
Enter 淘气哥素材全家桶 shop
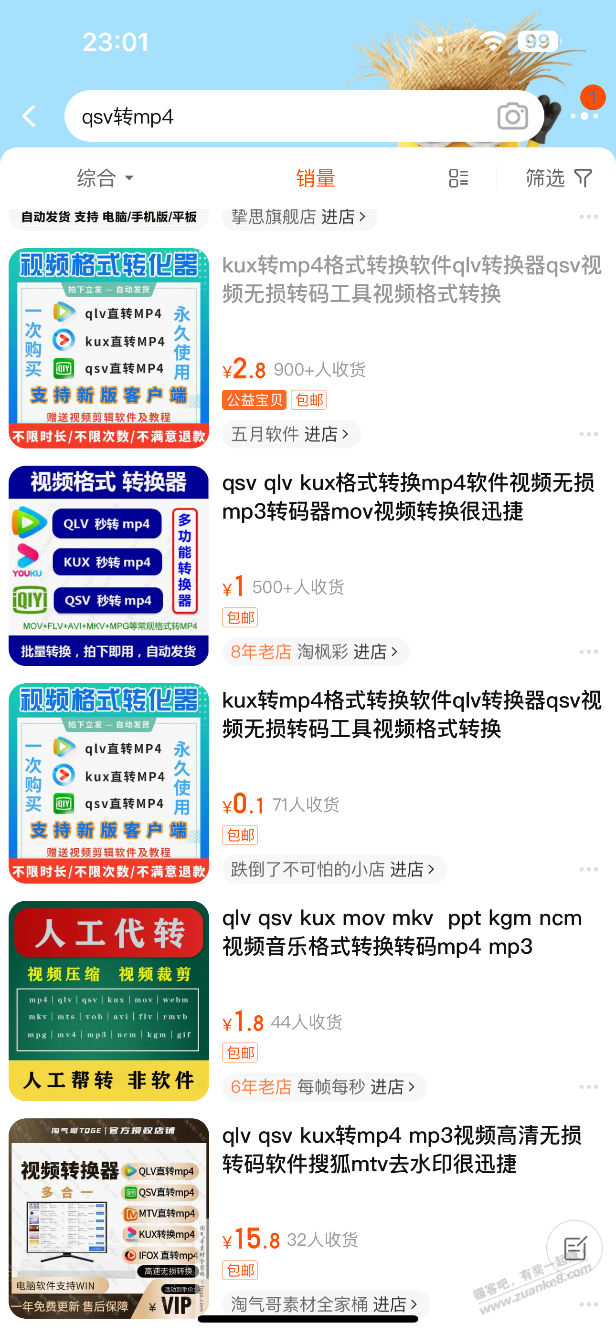tap(325, 1304)
